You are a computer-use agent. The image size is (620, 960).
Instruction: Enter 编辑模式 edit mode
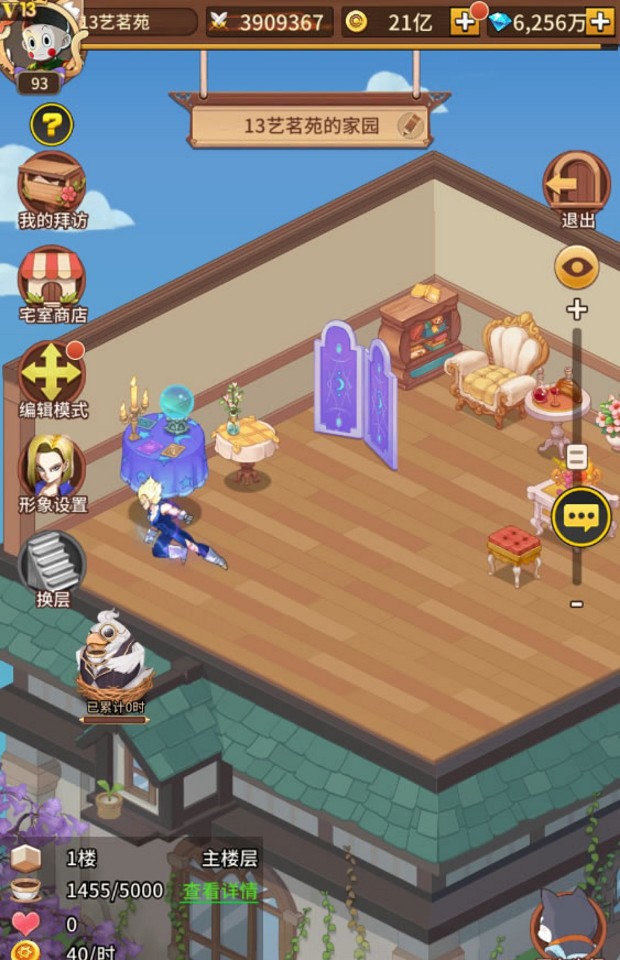click(x=52, y=375)
